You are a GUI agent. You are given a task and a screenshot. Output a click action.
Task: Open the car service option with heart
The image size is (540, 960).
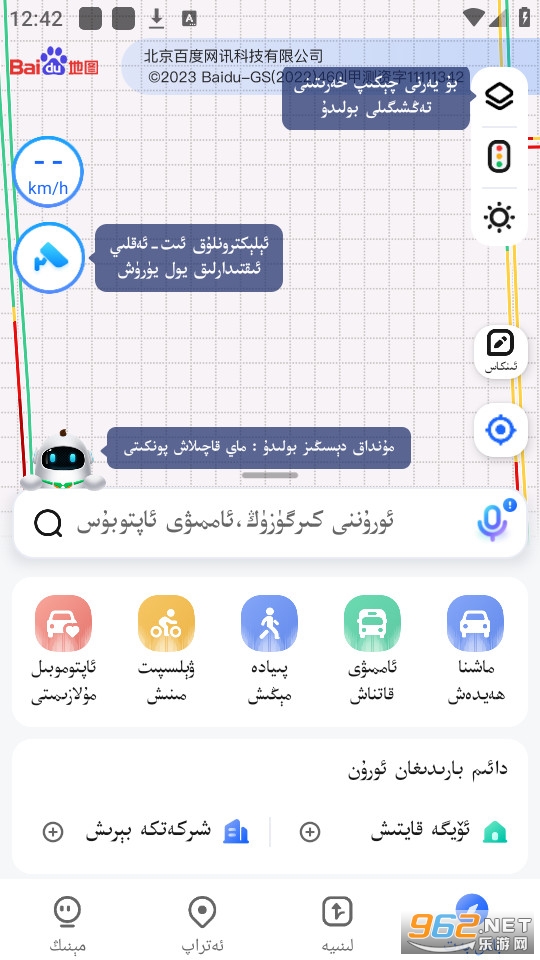point(64,650)
